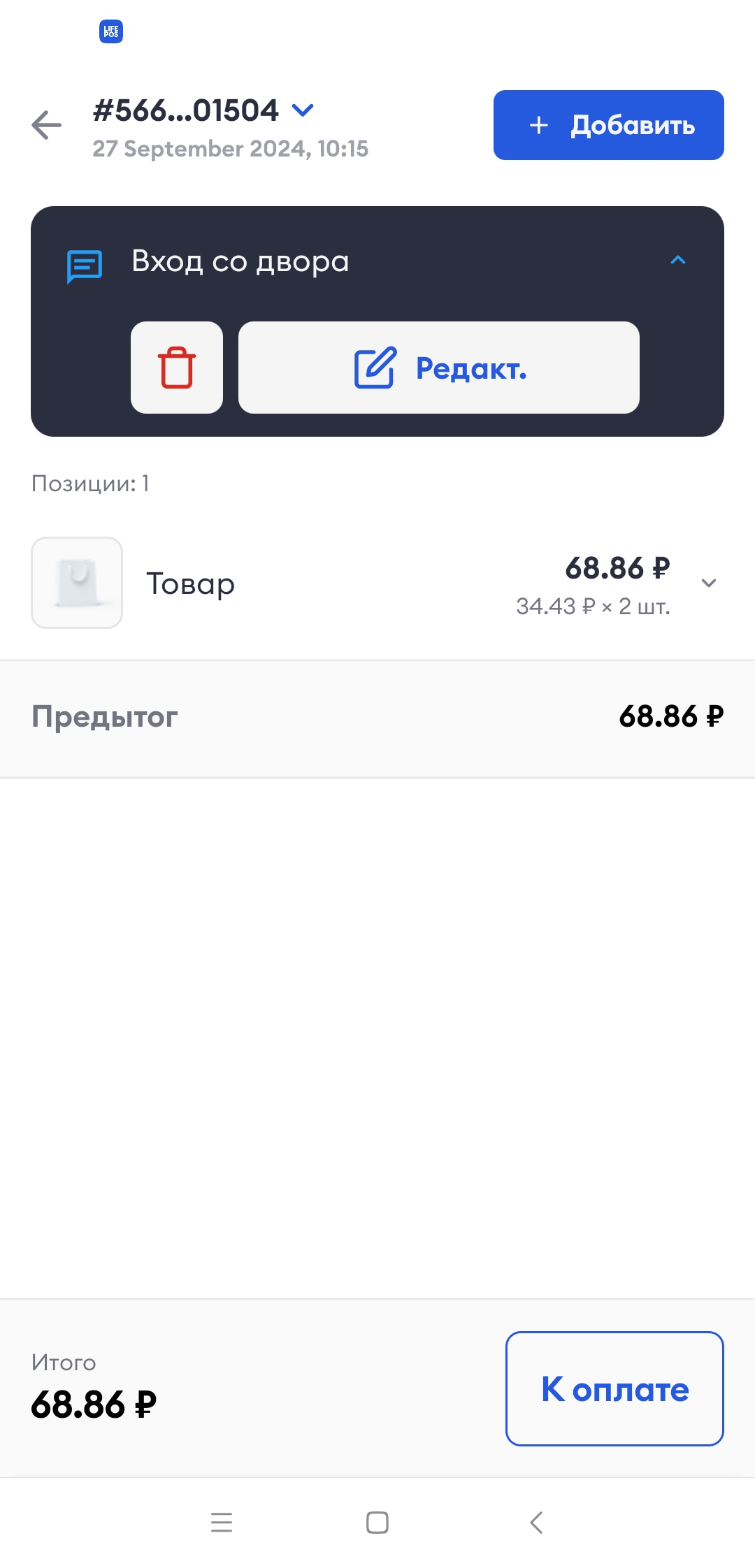Go back using the top-left arrow
The height and width of the screenshot is (1568, 755).
coord(47,125)
